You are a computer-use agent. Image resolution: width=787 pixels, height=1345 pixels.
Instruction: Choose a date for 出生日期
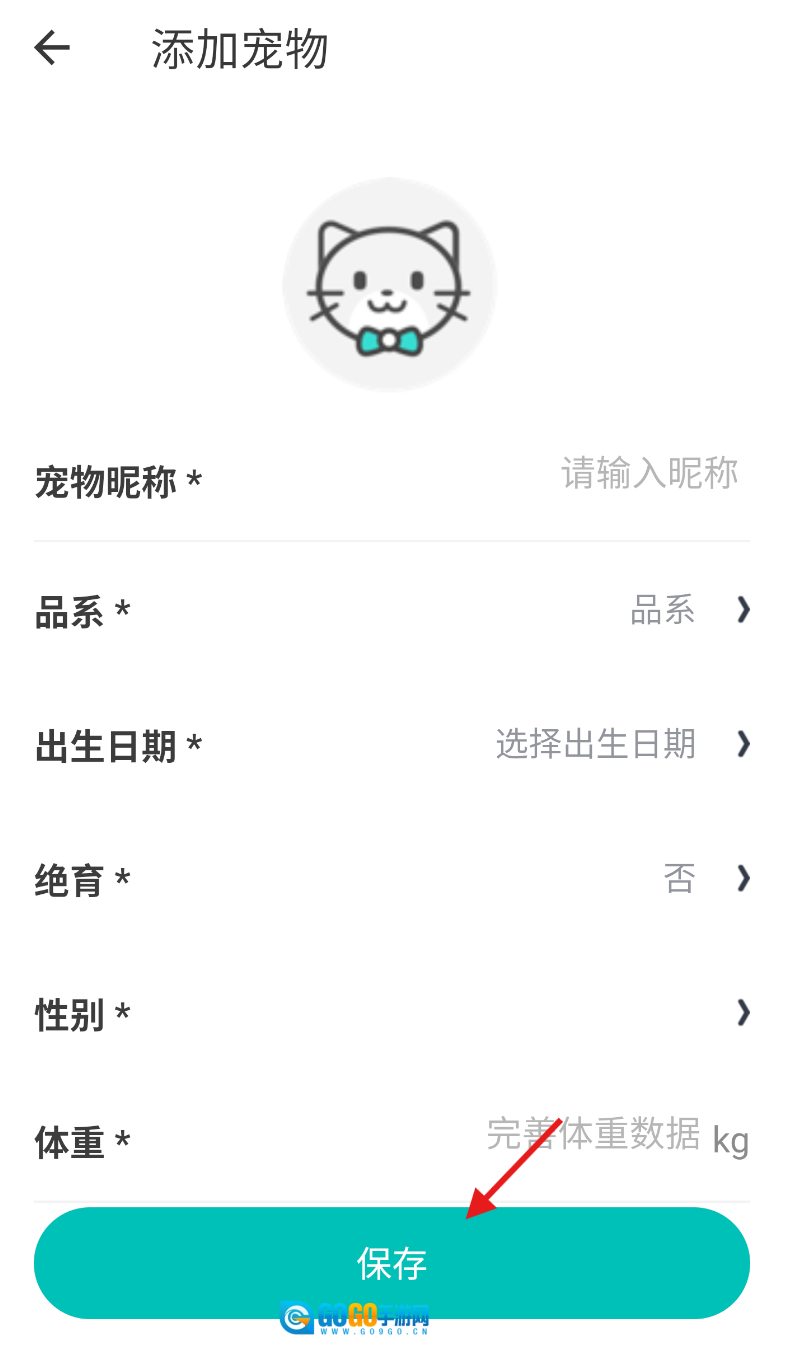[620, 744]
